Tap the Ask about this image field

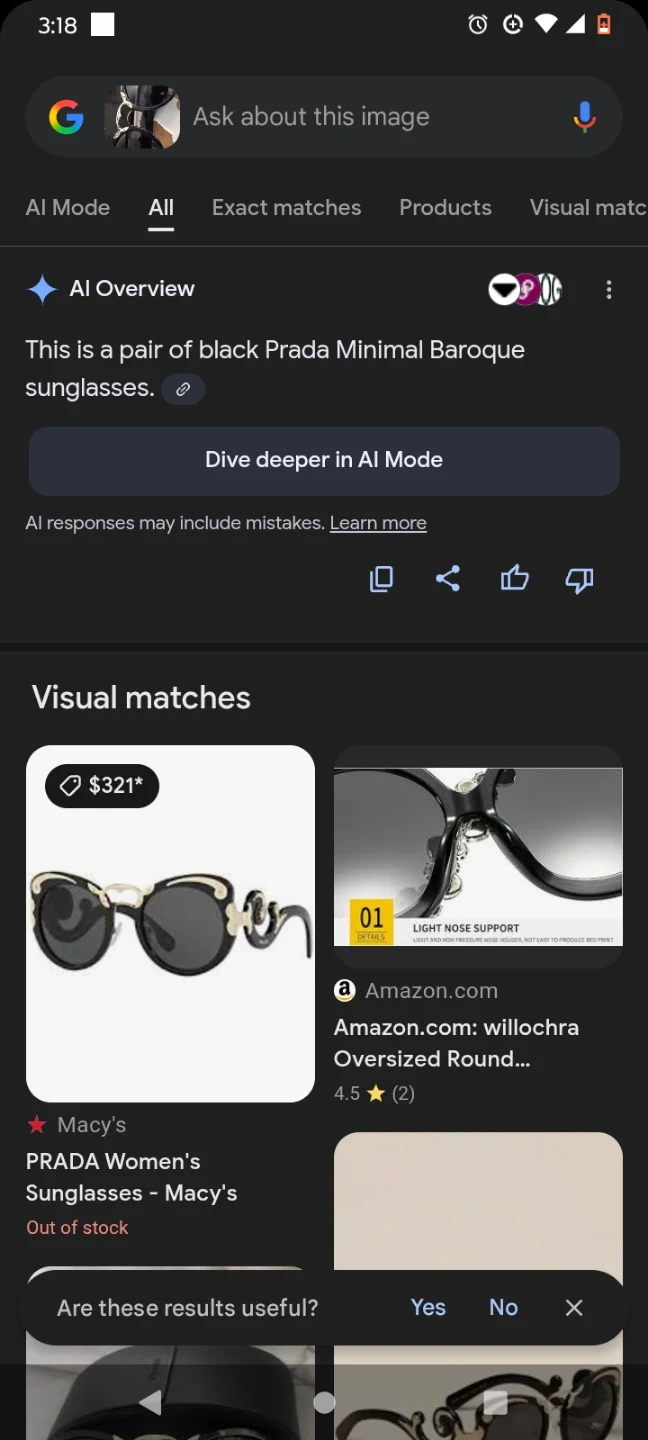(x=340, y=117)
